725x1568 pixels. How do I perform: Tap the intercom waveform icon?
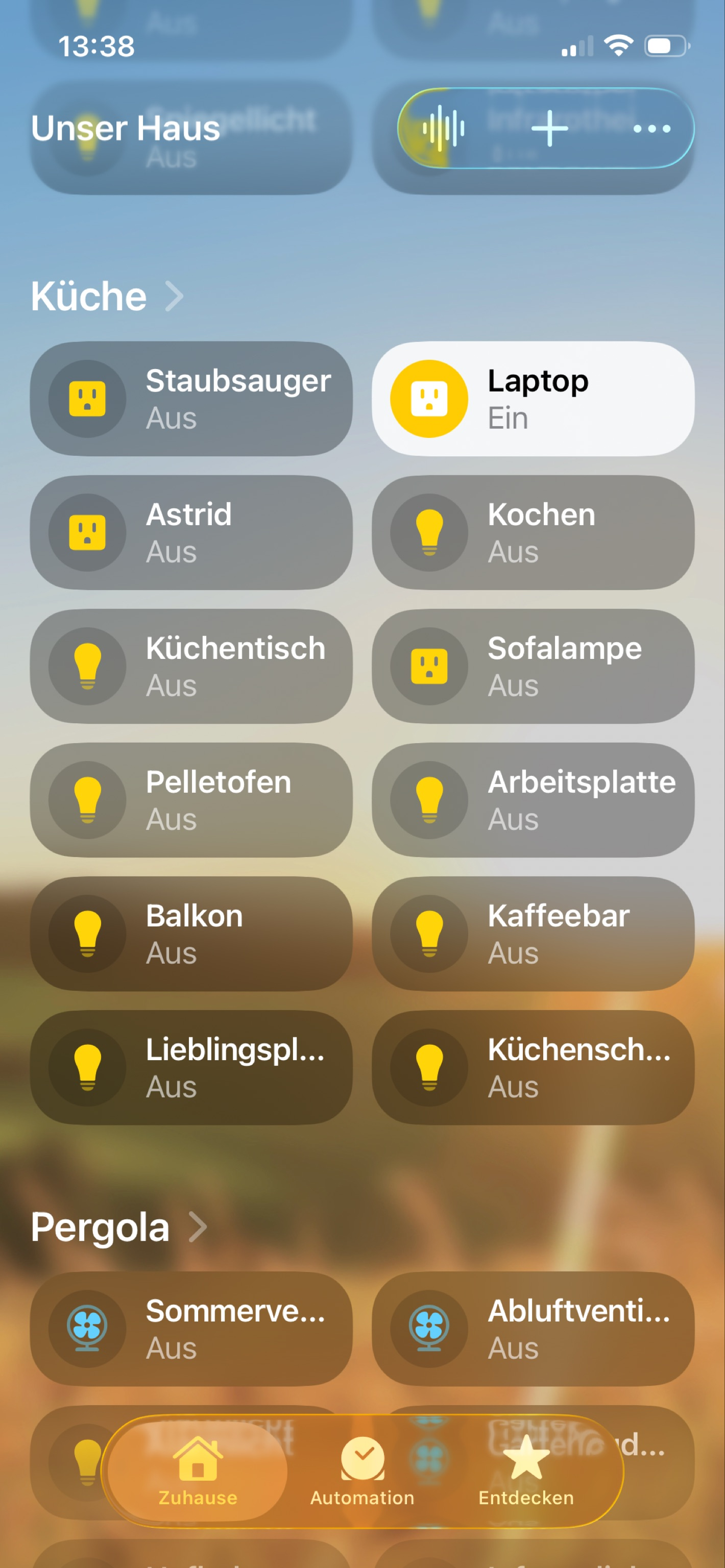444,129
